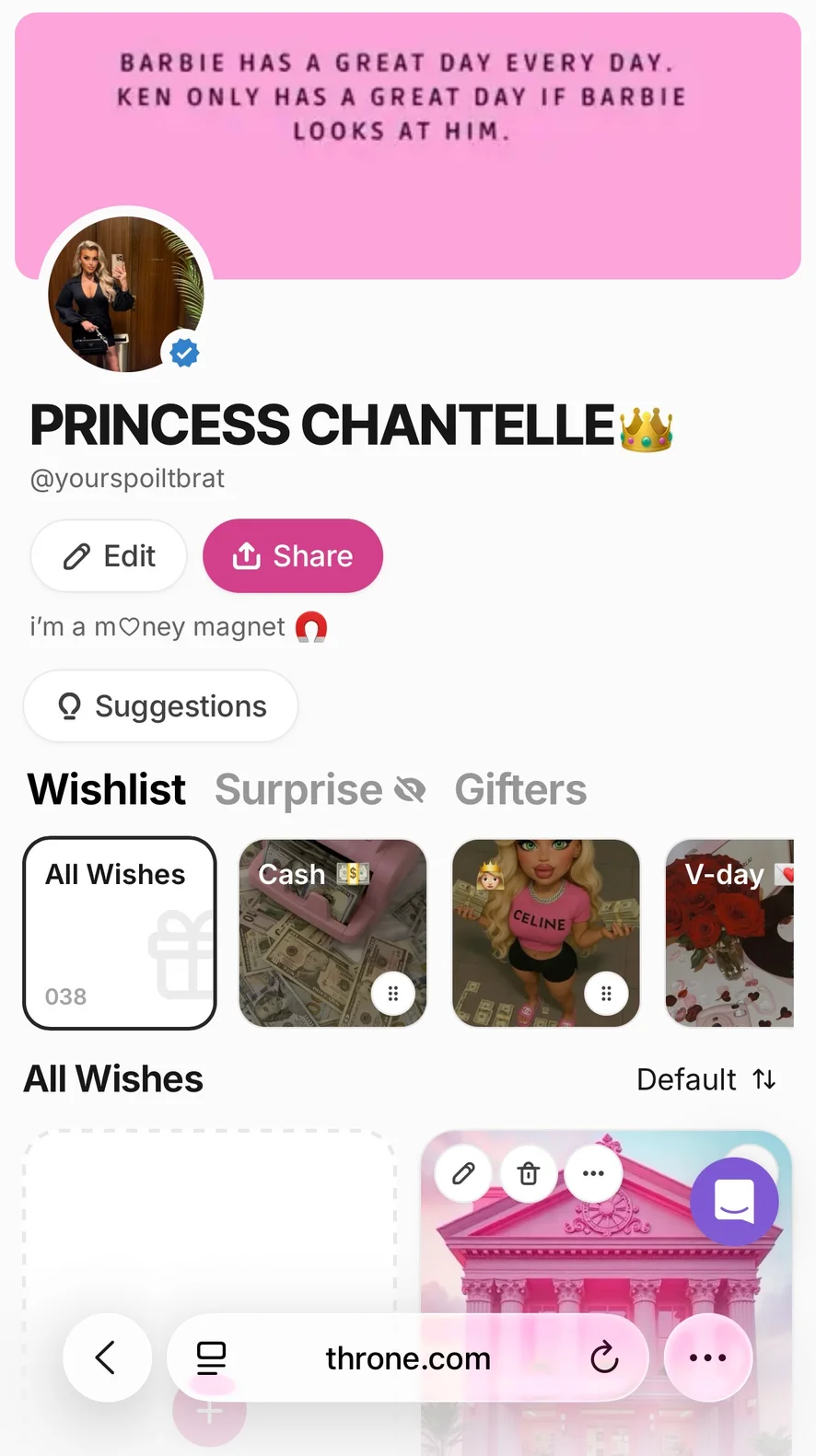Viewport: 816px width, 1456px height.
Task: Open the V-day collection
Action: (x=729, y=932)
